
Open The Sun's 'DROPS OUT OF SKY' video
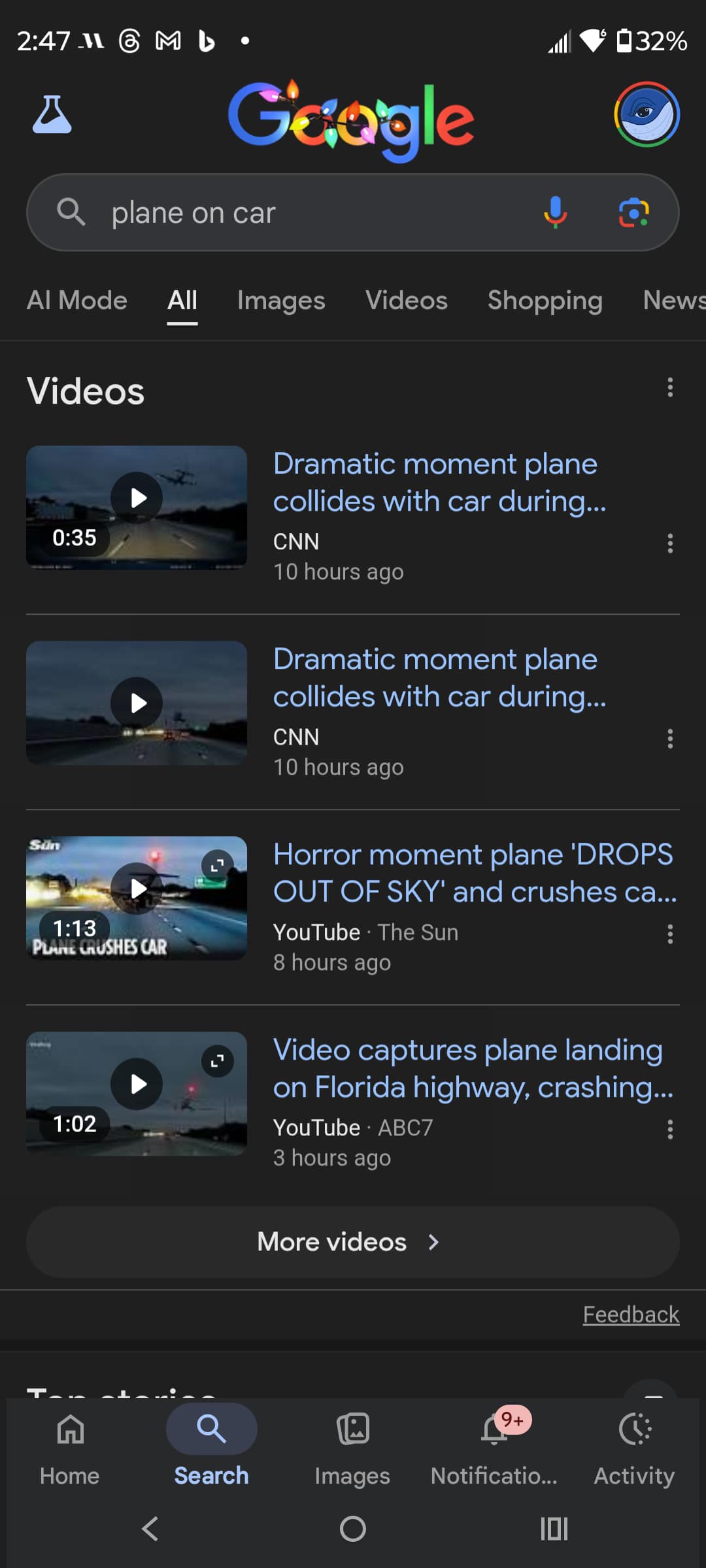(474, 873)
